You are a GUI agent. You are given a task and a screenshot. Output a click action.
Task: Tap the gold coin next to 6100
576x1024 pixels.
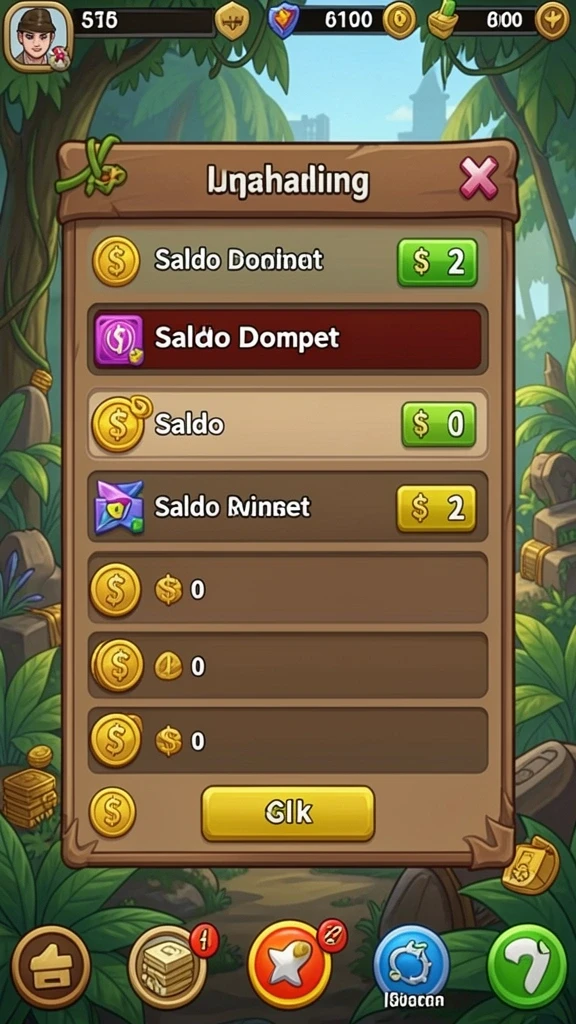(x=399, y=20)
